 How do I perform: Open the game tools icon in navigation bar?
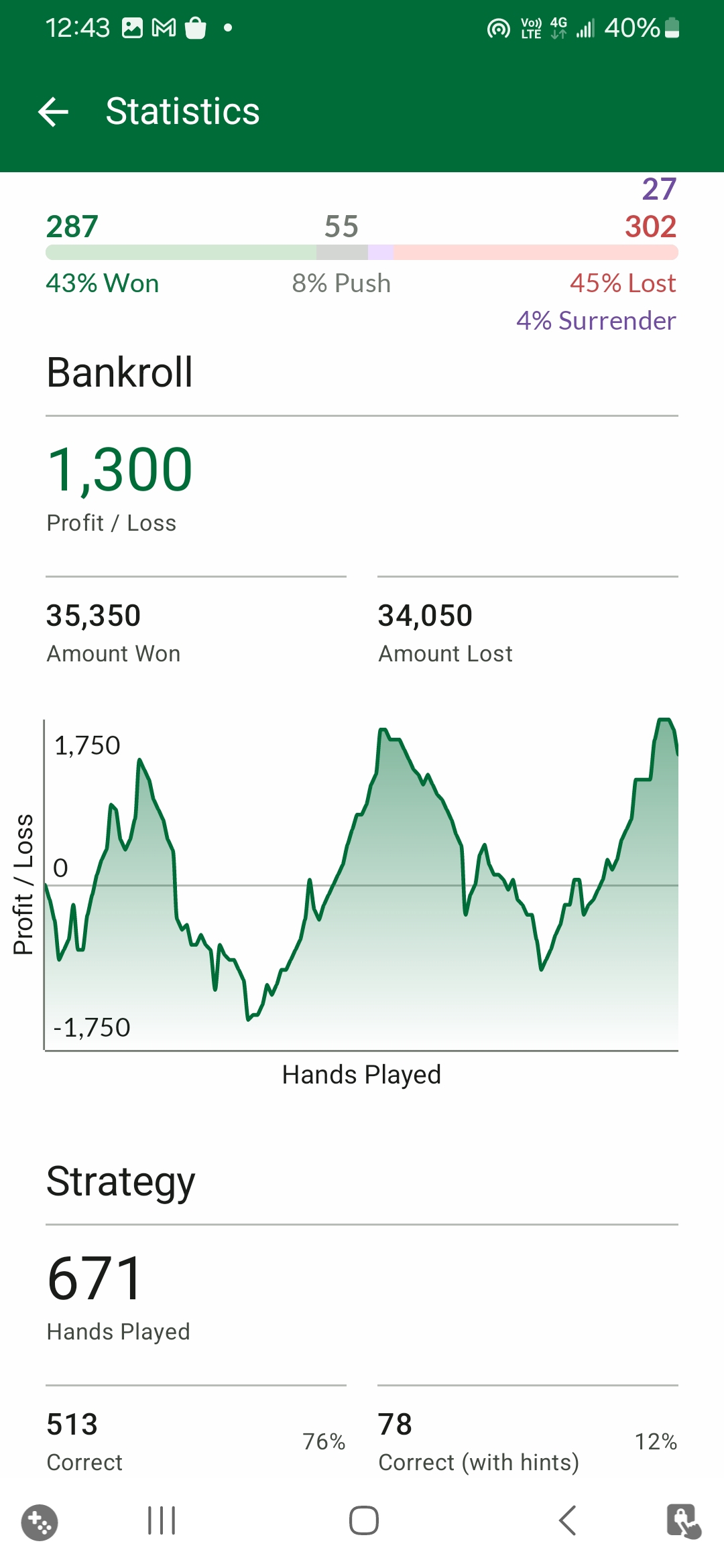coord(40,1522)
